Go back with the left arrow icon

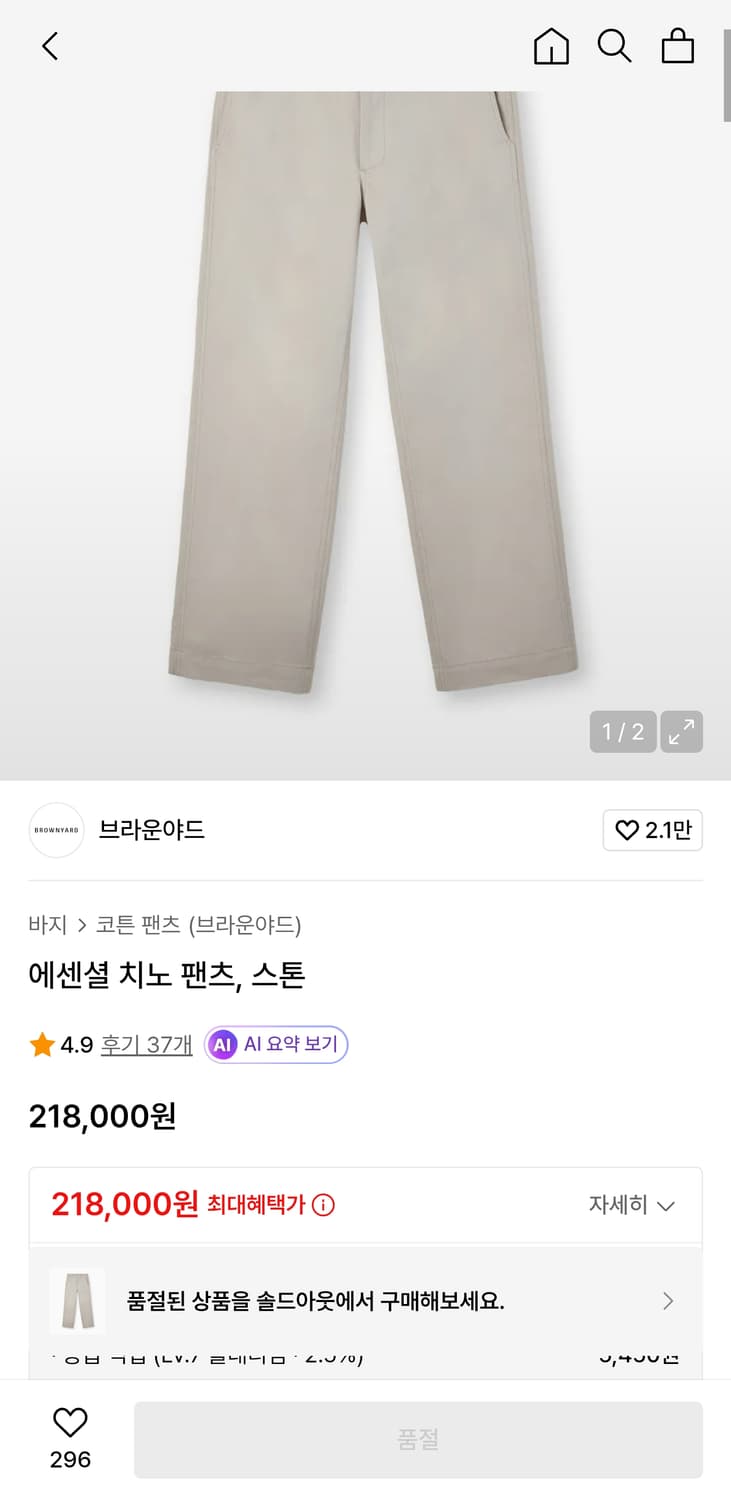pyautogui.click(x=50, y=46)
